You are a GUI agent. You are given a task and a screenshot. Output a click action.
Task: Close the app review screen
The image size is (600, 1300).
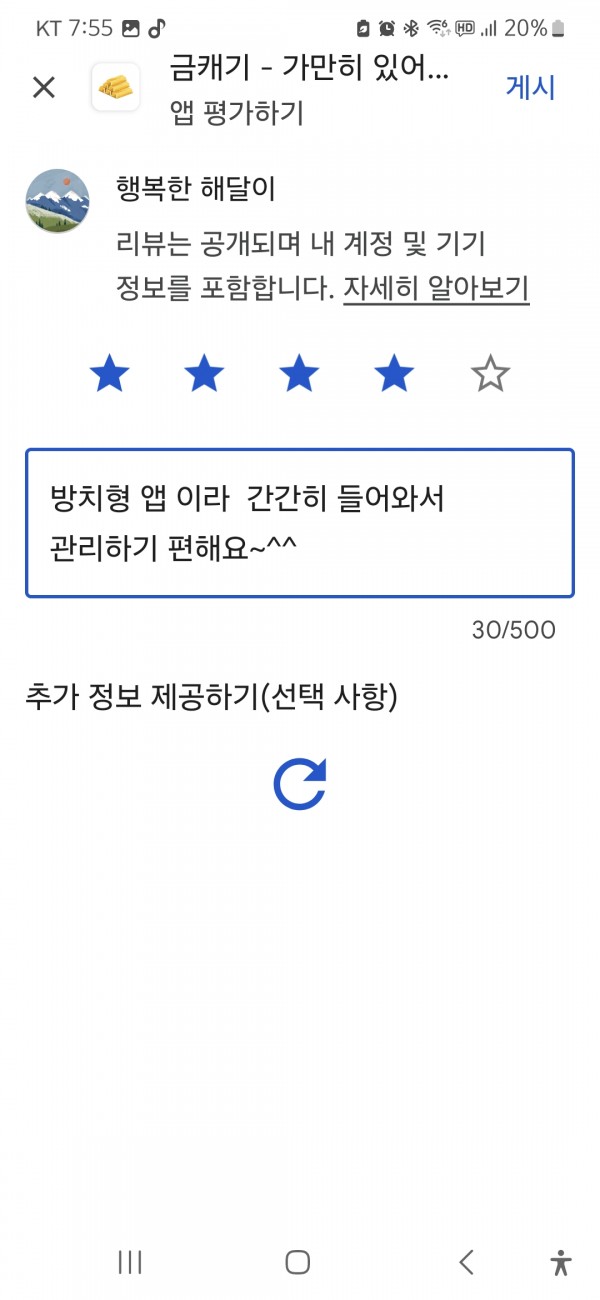(x=44, y=88)
